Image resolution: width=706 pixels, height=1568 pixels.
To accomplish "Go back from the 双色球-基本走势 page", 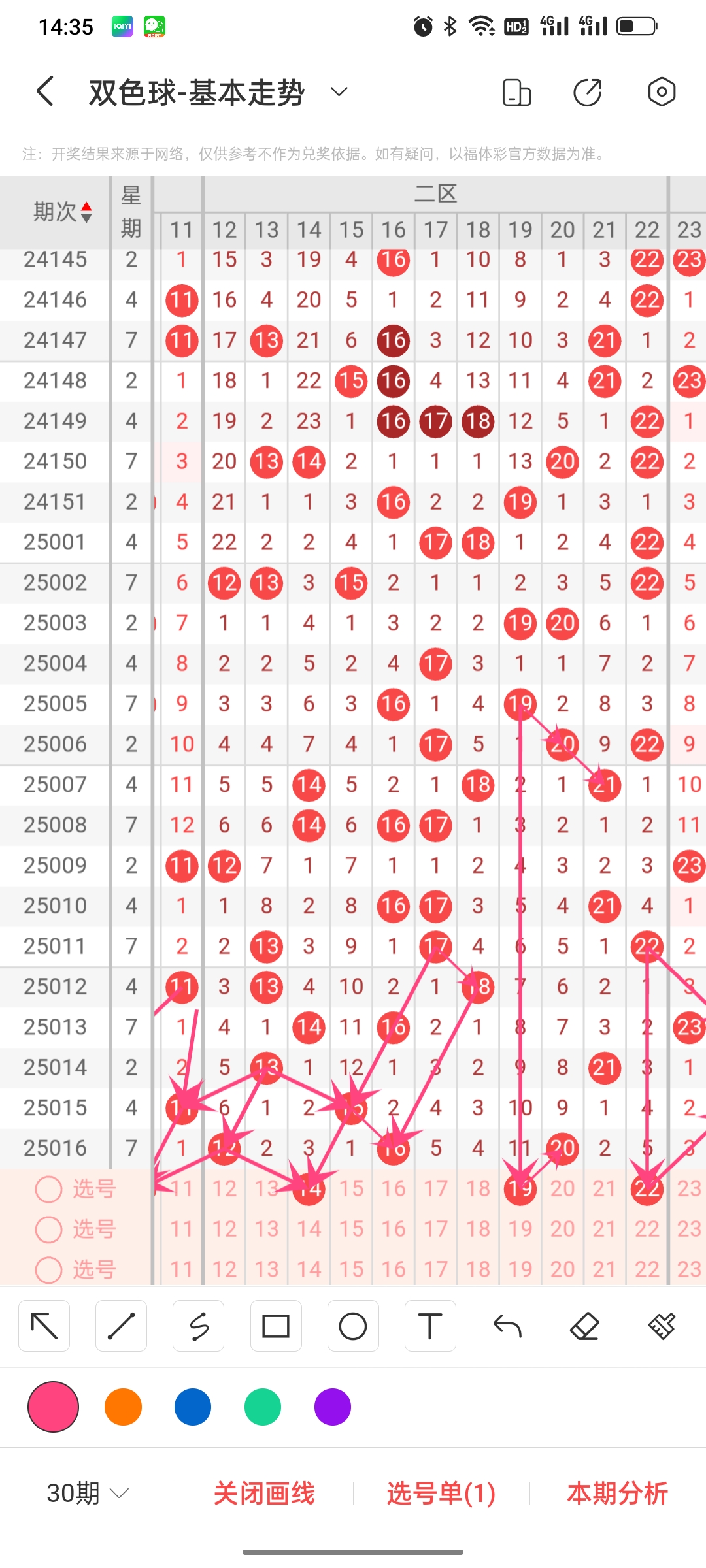I will point(45,91).
